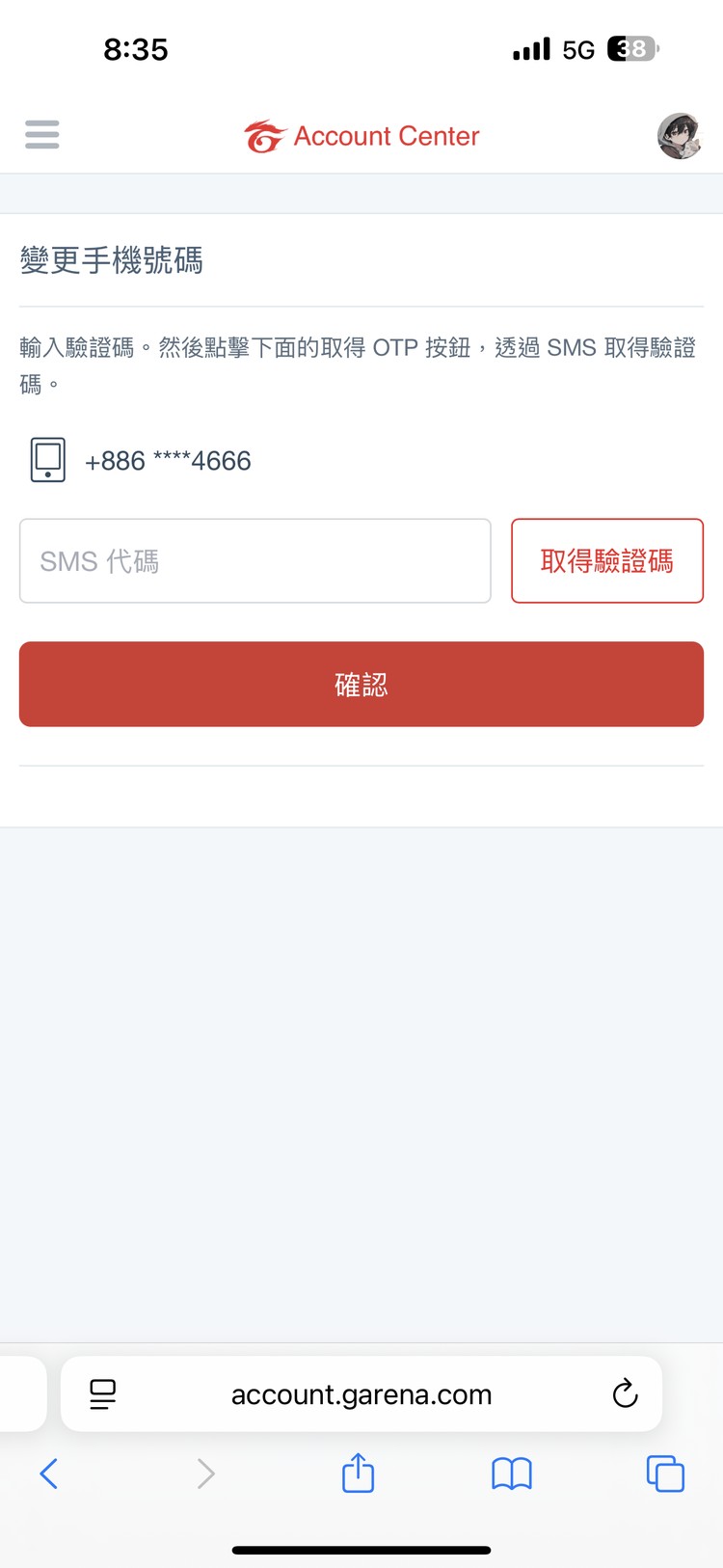Tap 取得驗證碼 to request OTP
This screenshot has height=1568, width=723.
click(606, 561)
